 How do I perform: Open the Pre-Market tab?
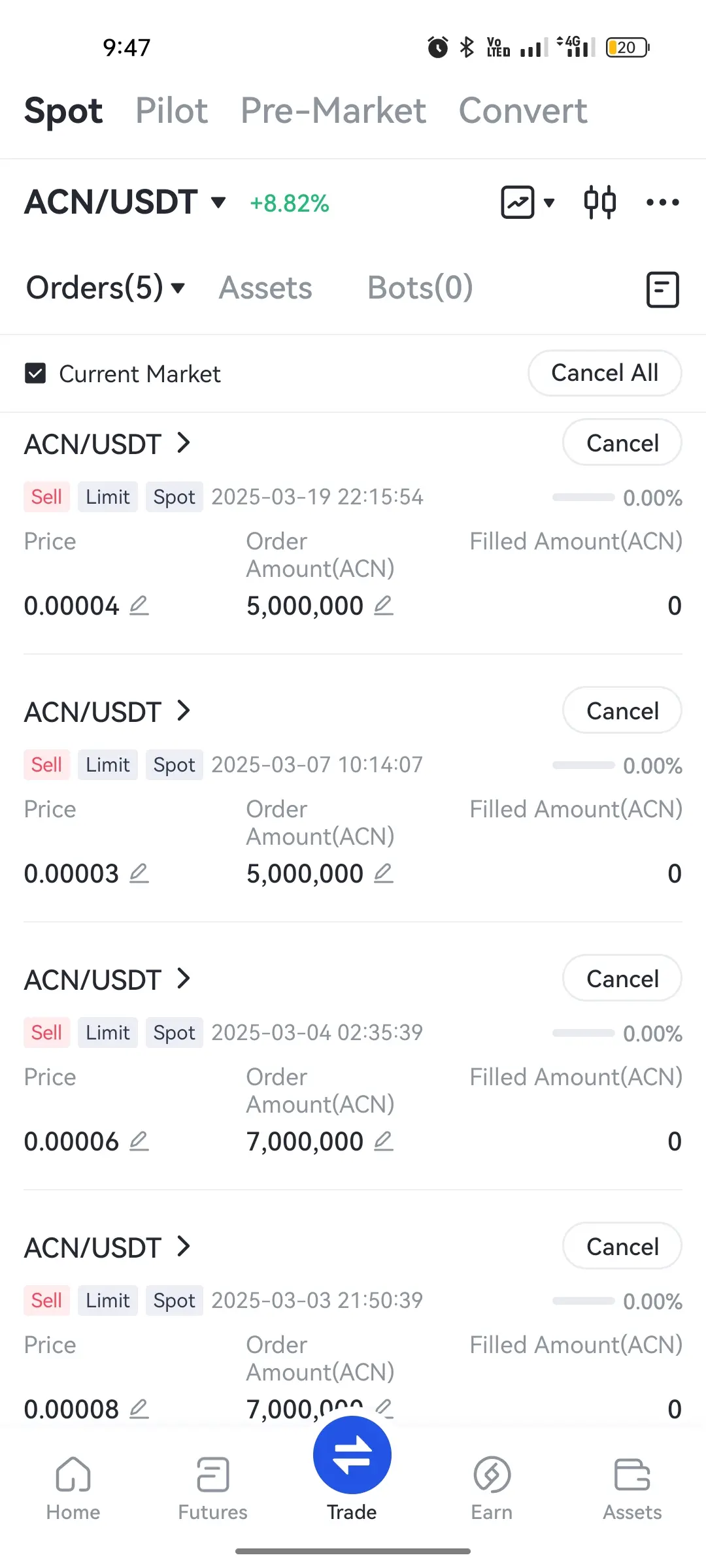pyautogui.click(x=333, y=111)
